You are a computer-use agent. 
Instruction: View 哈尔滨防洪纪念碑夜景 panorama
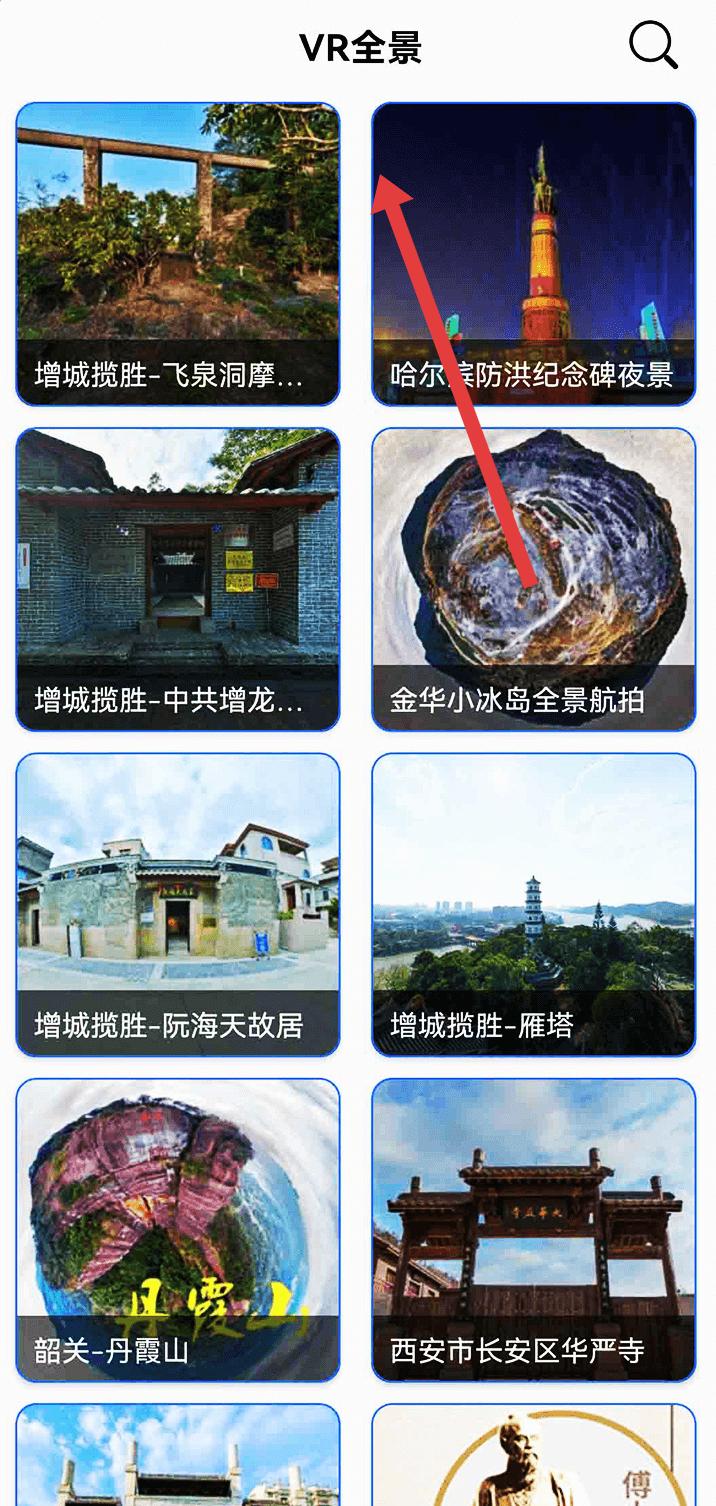534,254
